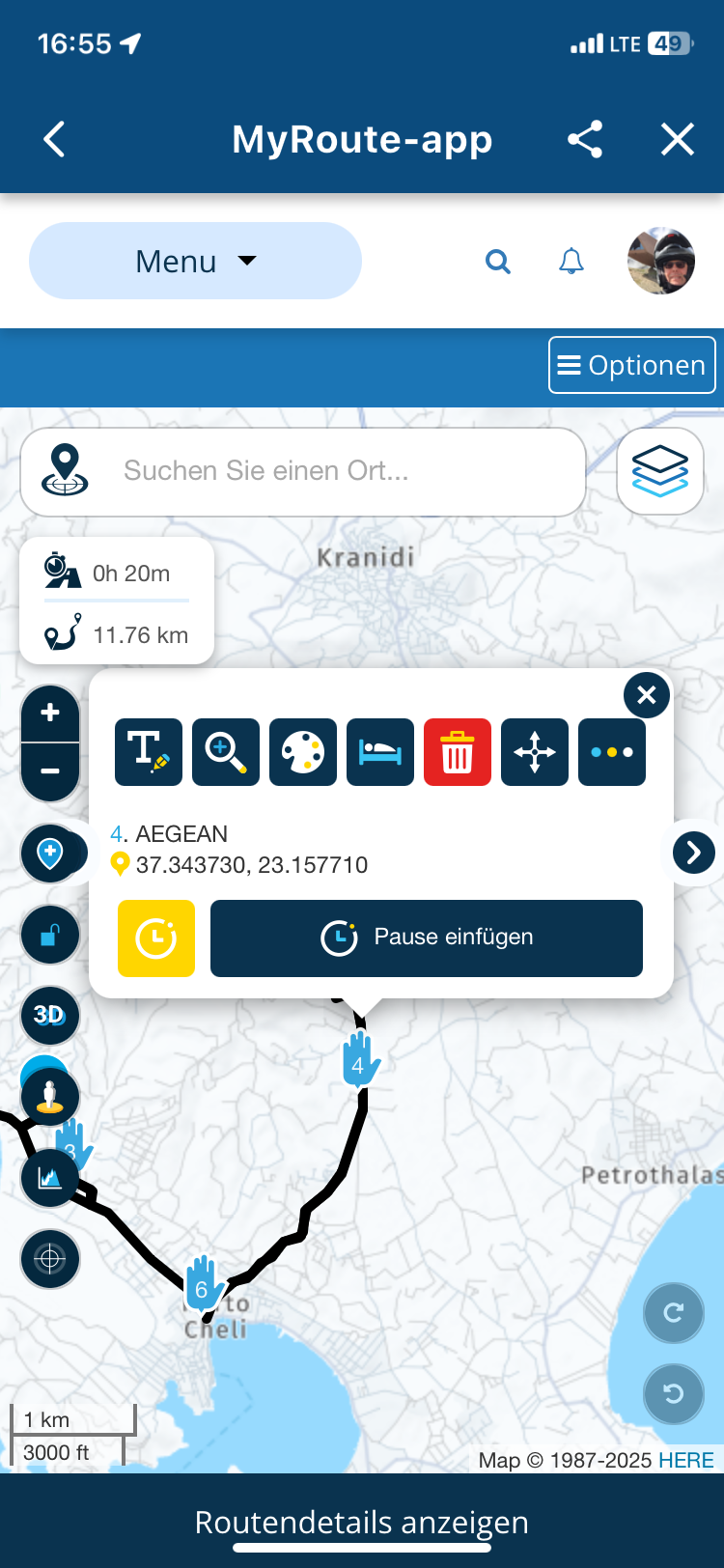The image size is (724, 1568).
Task: Open the user profile picture
Action: pos(660,261)
